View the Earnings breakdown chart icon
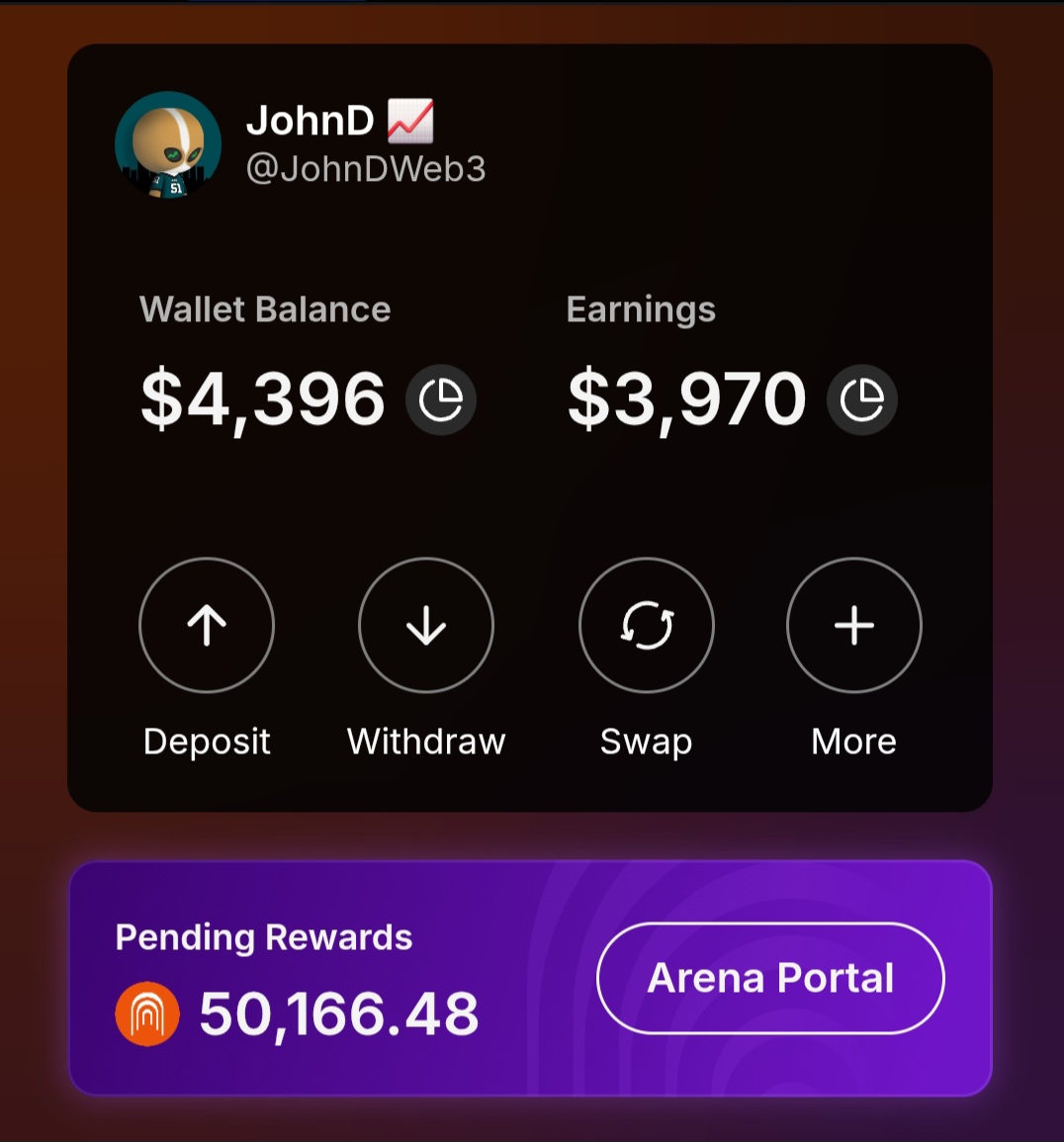Screen dimensions: 1064x1142 click(x=861, y=400)
